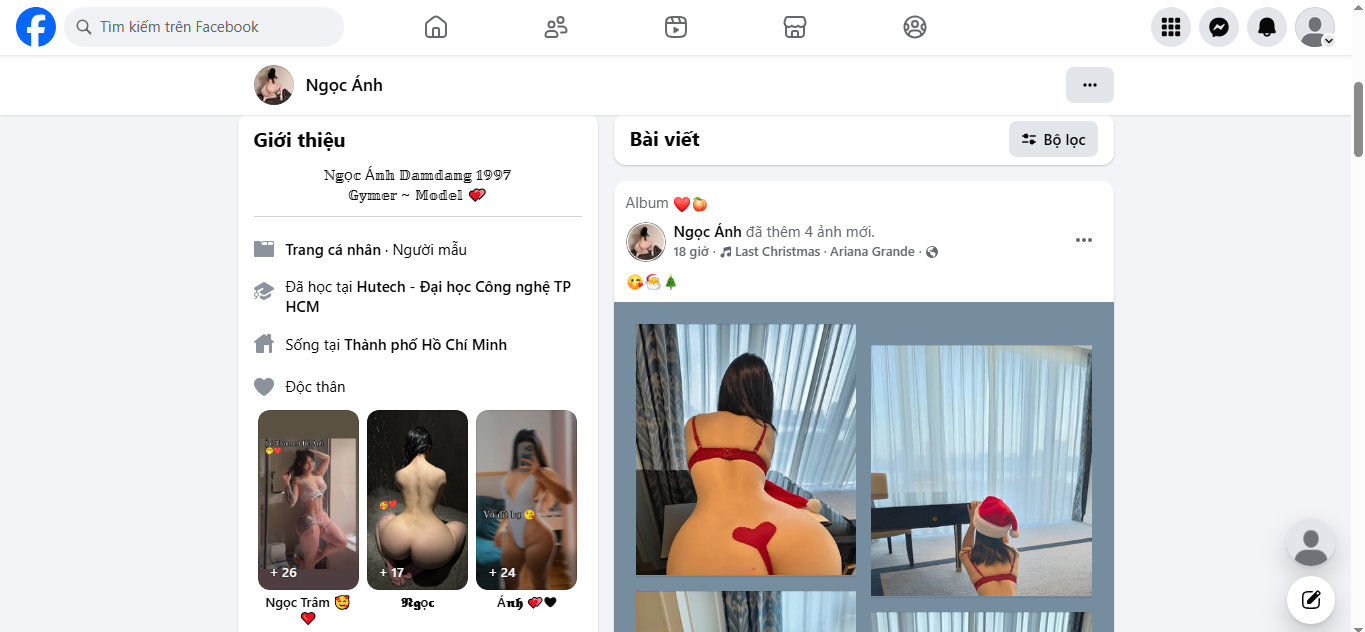Open the featured collection with +17
The image size is (1365, 632).
point(417,500)
